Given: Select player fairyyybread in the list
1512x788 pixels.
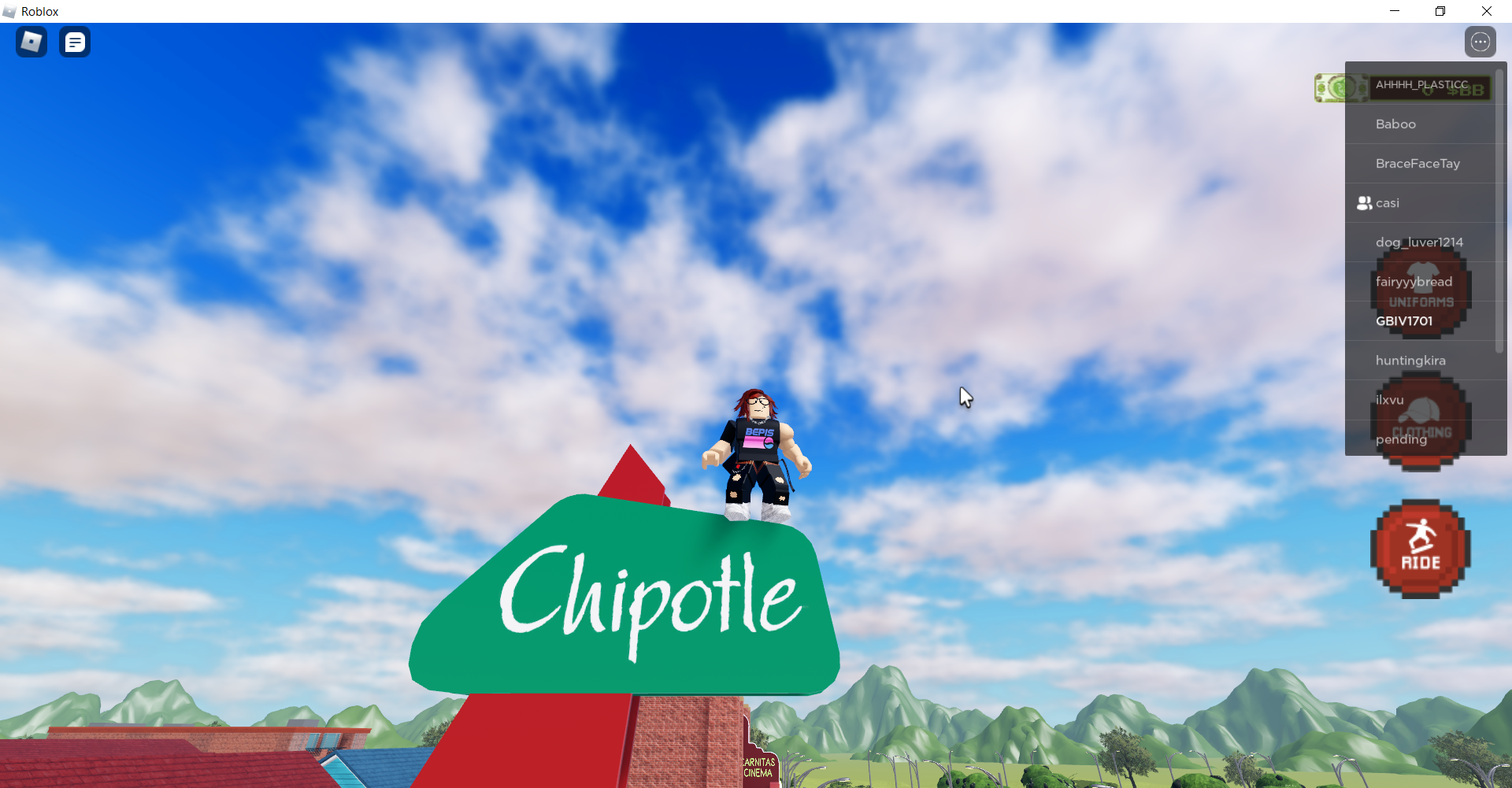Looking at the screenshot, I should click(1414, 281).
